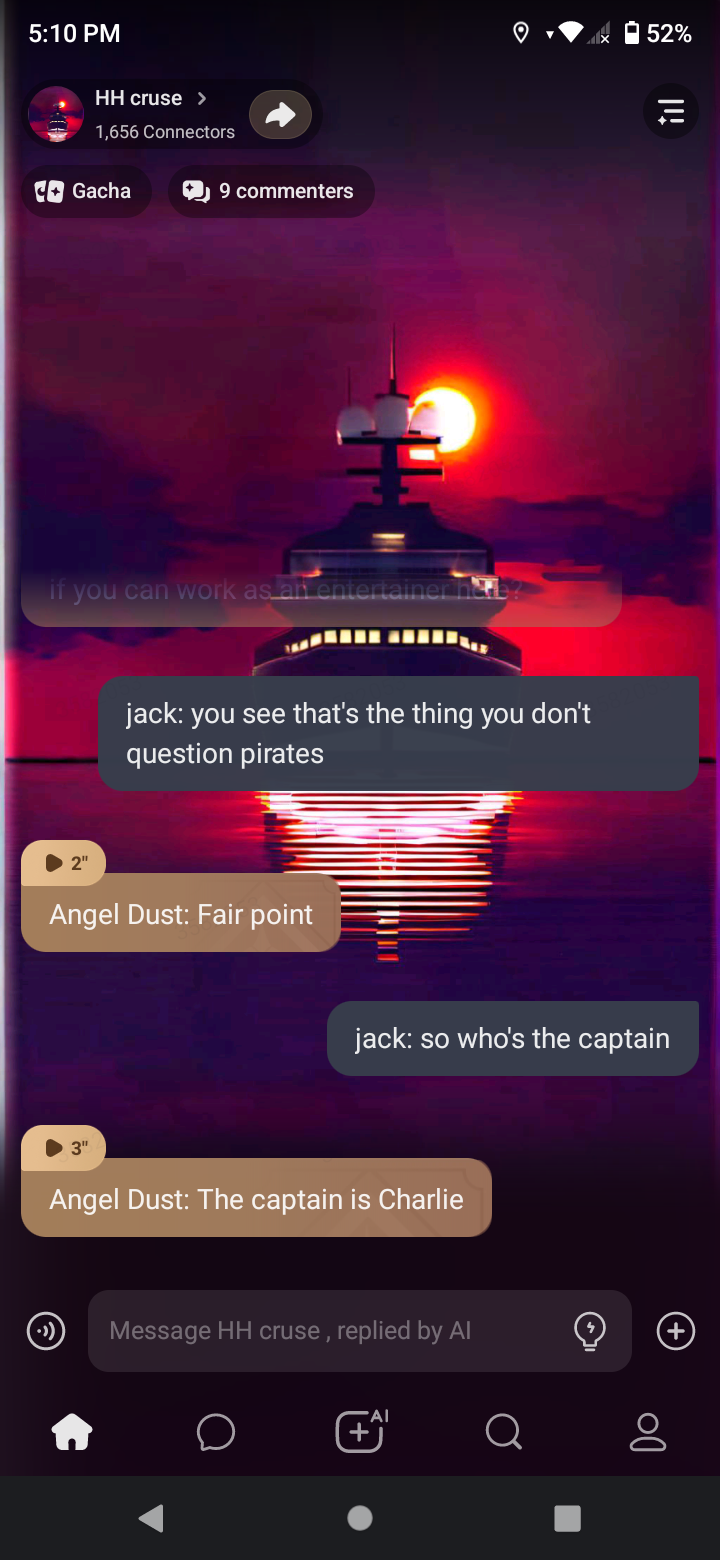The width and height of the screenshot is (720, 1560).
Task: View the 9 commenters
Action: point(271,191)
